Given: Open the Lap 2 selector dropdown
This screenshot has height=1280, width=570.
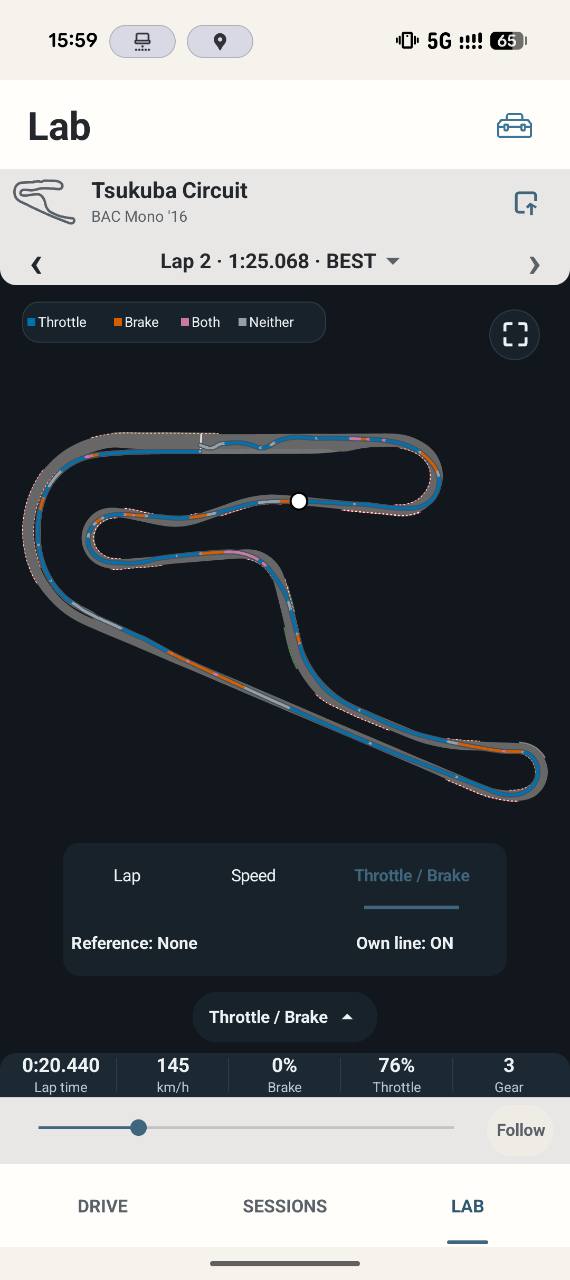Looking at the screenshot, I should coord(280,261).
